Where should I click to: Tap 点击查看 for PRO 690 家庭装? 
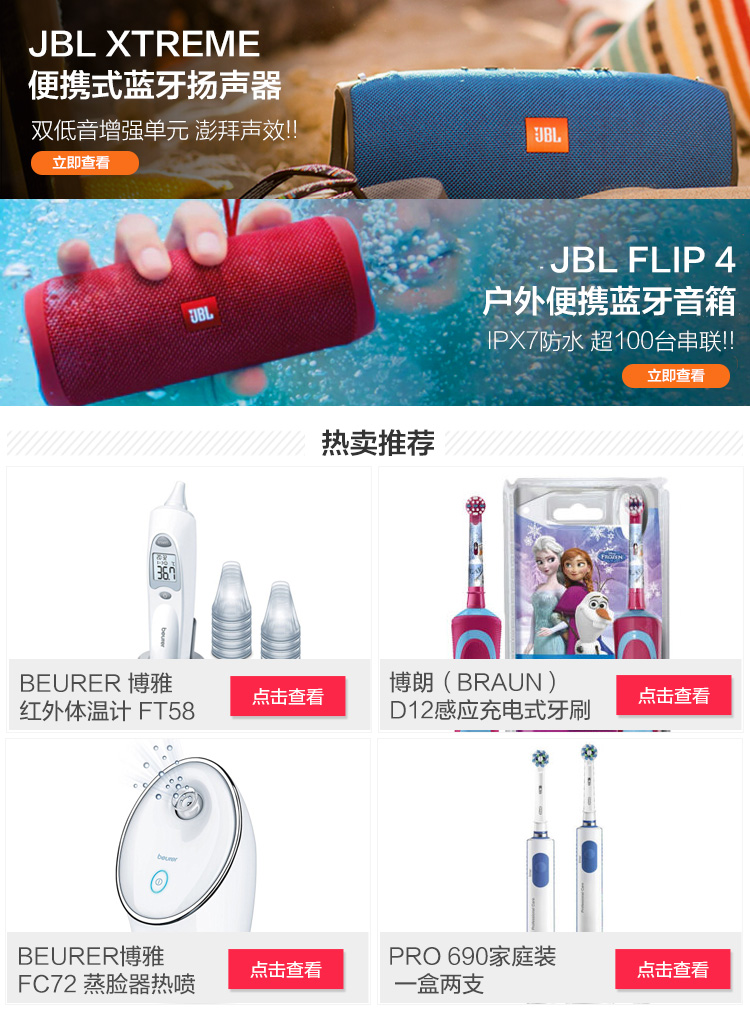point(672,969)
